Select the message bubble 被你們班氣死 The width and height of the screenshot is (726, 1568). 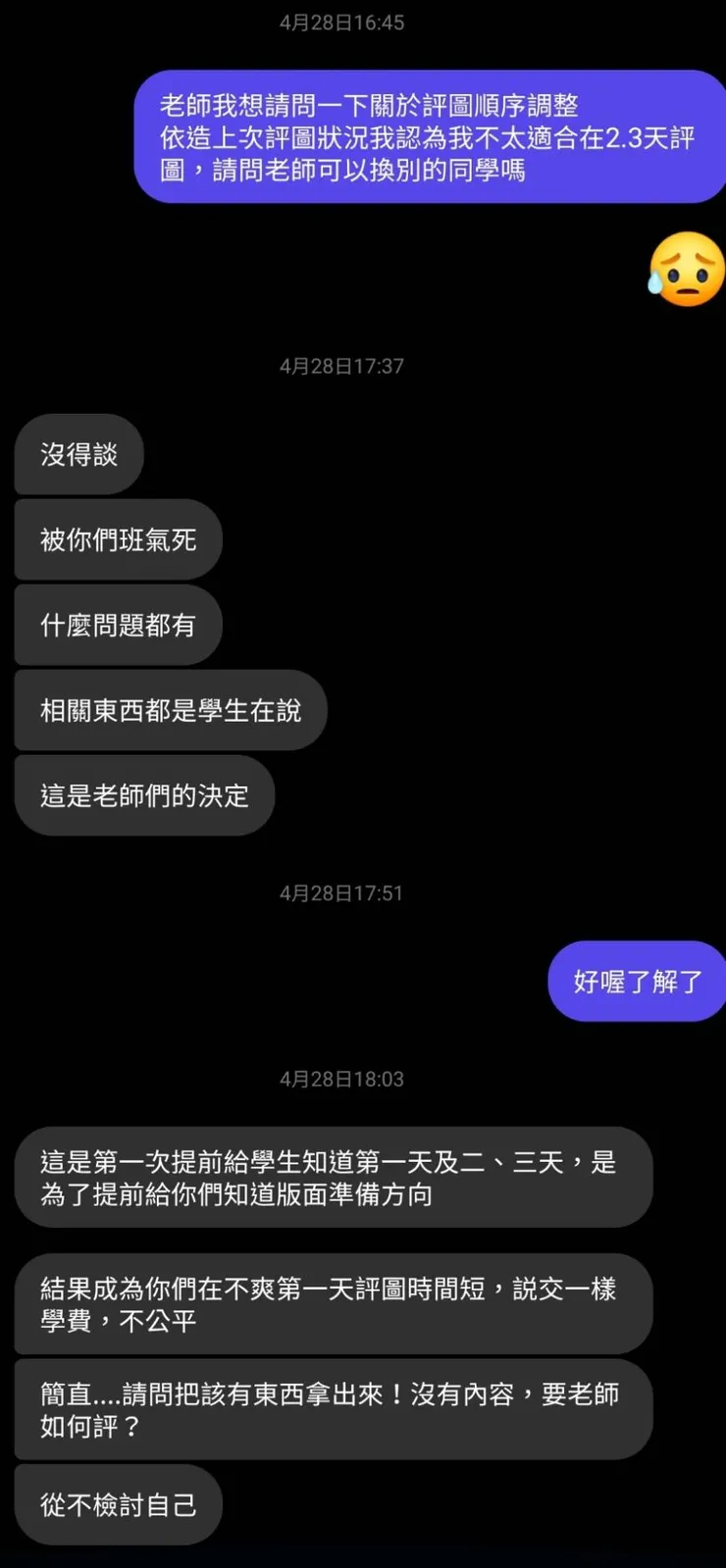(x=117, y=539)
